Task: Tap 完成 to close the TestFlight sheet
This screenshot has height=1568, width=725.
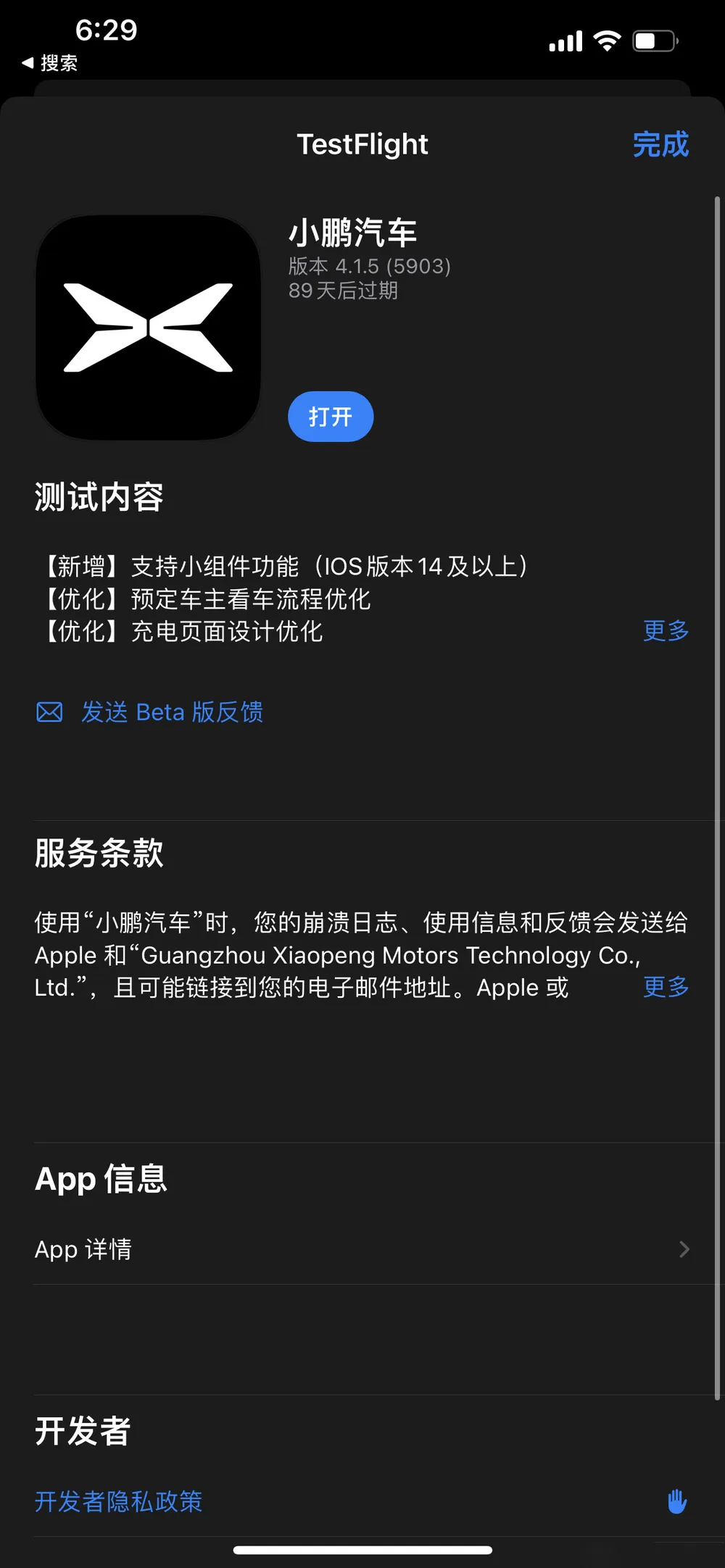Action: click(660, 145)
